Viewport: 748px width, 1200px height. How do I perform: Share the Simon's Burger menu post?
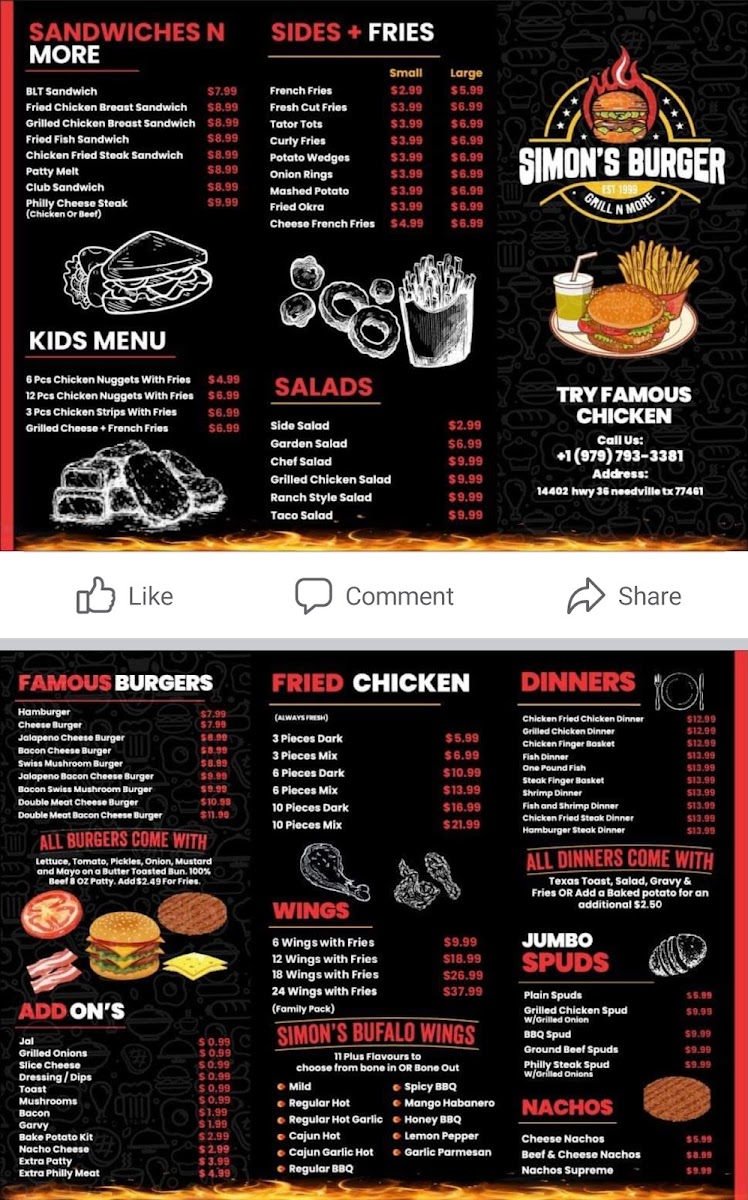624,597
